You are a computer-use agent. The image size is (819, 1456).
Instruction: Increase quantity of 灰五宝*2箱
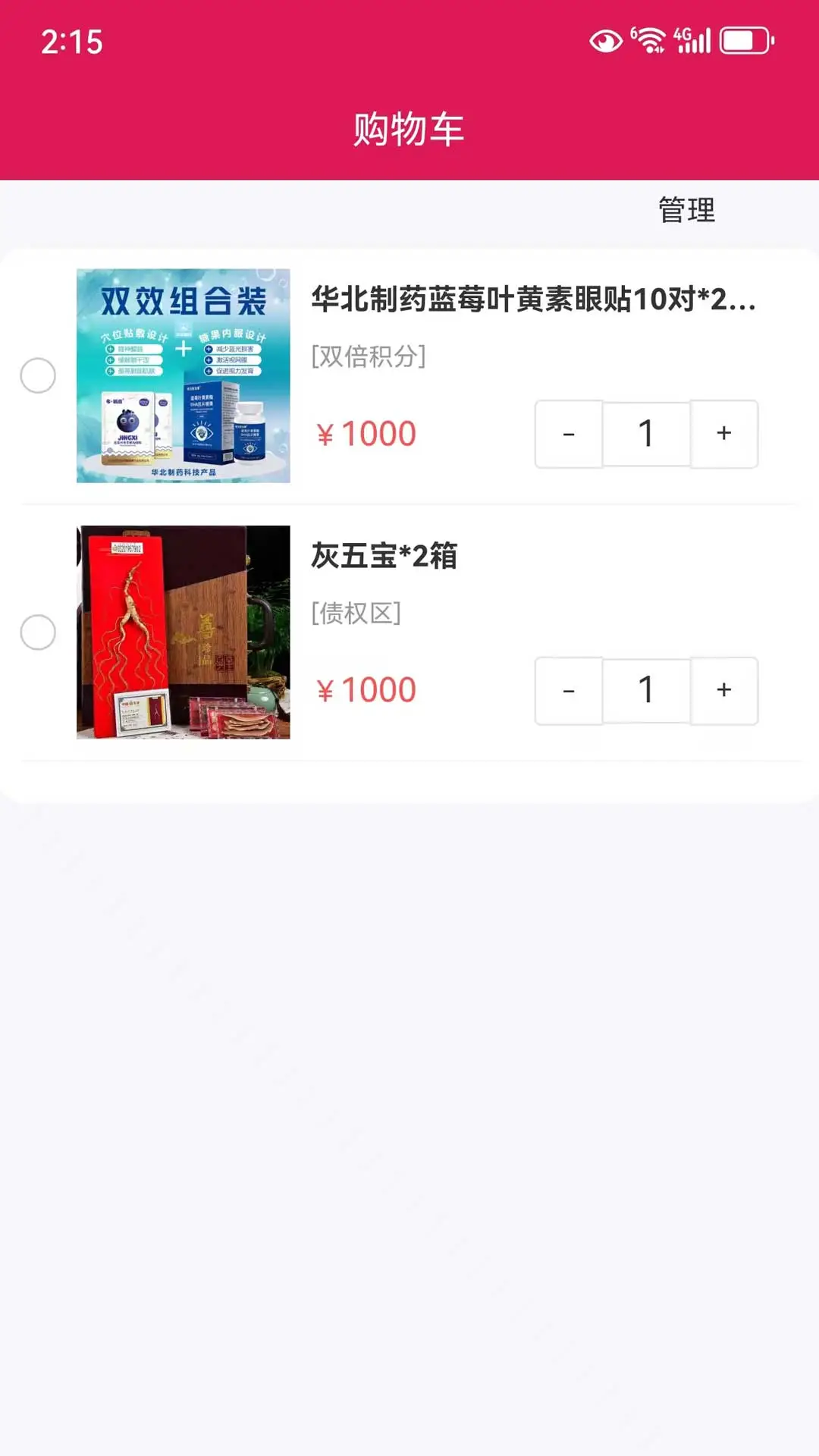pos(723,691)
